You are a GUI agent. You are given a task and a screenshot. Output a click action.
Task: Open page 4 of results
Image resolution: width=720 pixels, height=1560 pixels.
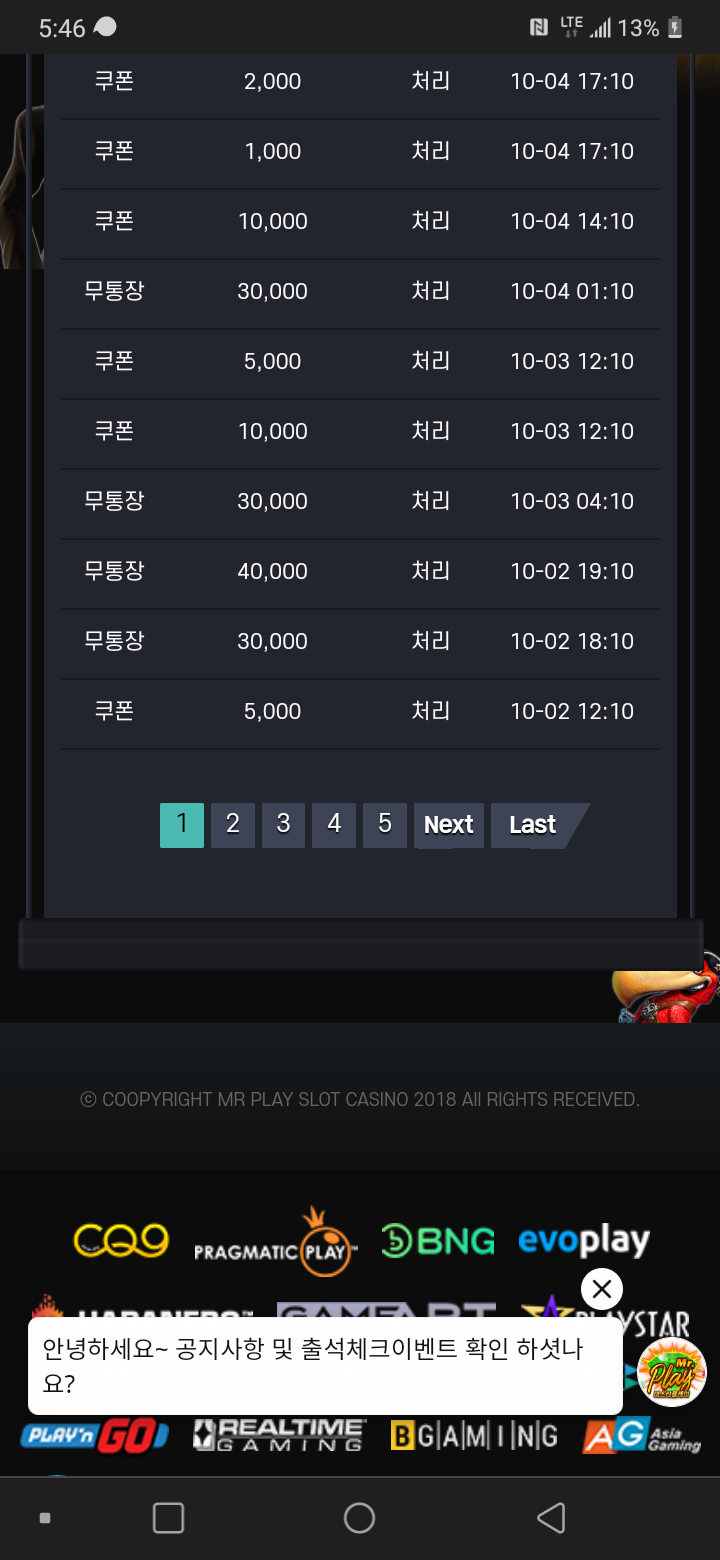click(334, 825)
